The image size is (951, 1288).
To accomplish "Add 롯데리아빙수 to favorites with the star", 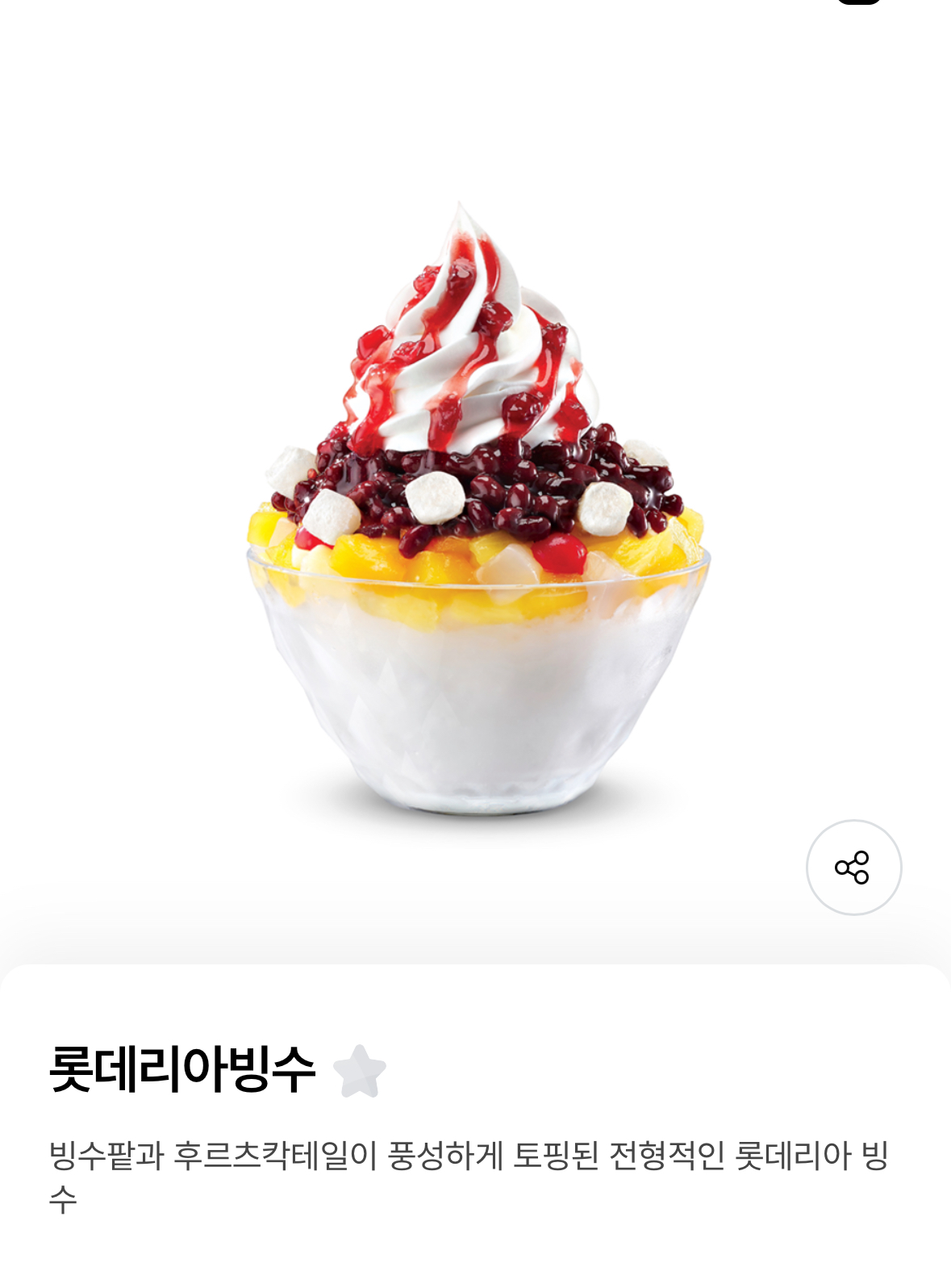I will click(x=360, y=1071).
